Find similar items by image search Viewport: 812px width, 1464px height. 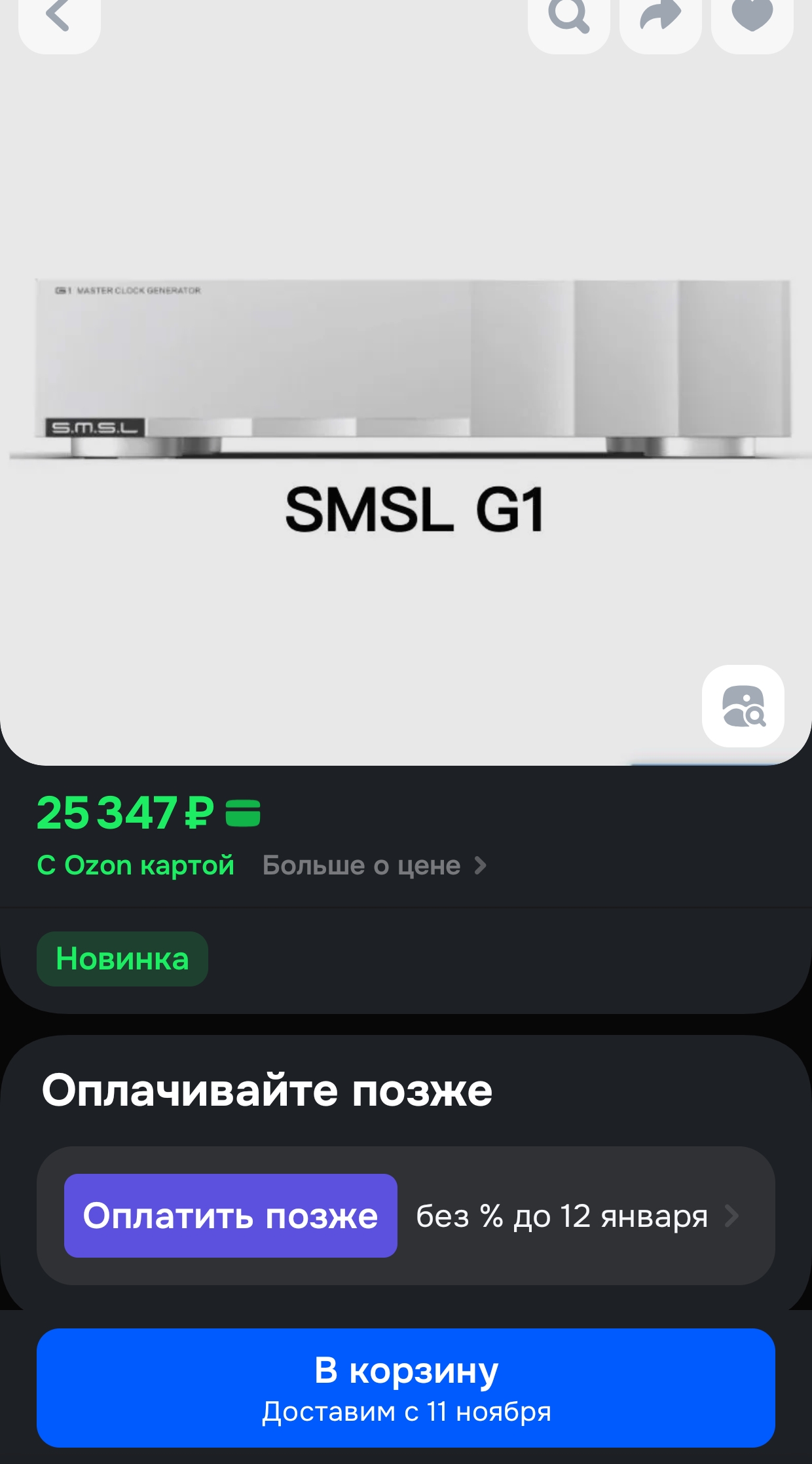point(743,706)
